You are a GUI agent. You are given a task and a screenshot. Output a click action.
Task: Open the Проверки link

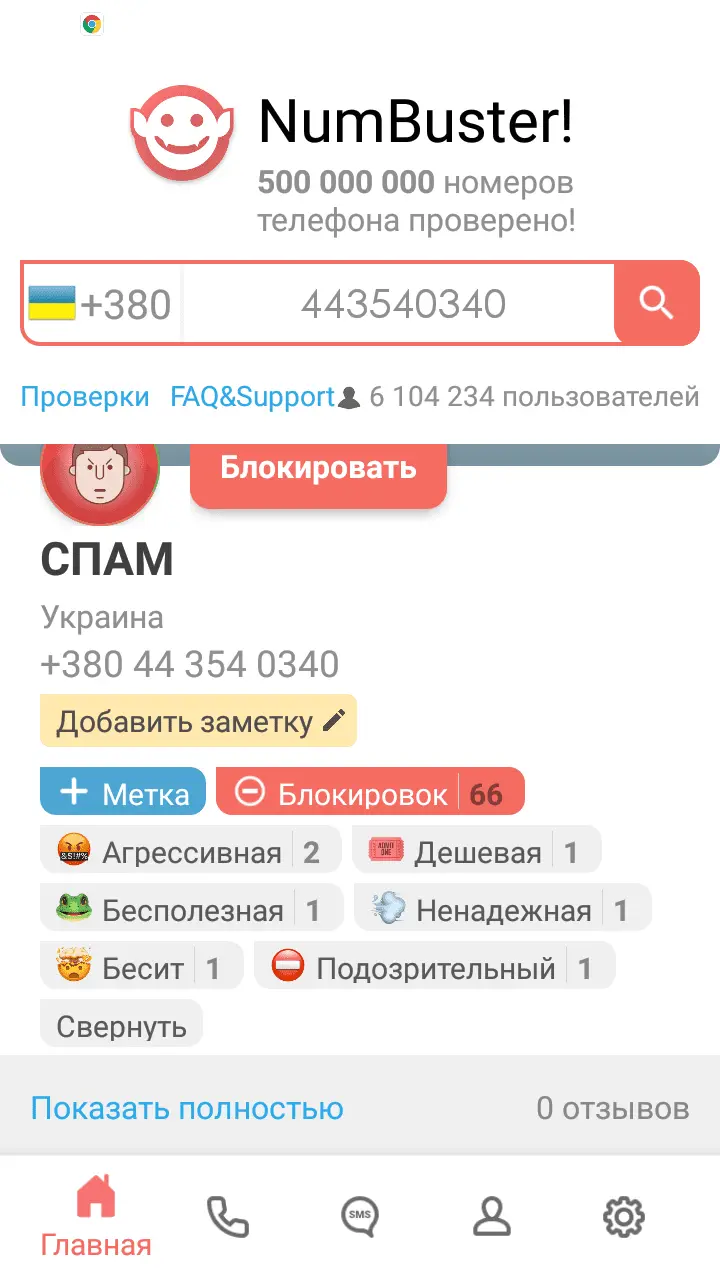tap(85, 397)
